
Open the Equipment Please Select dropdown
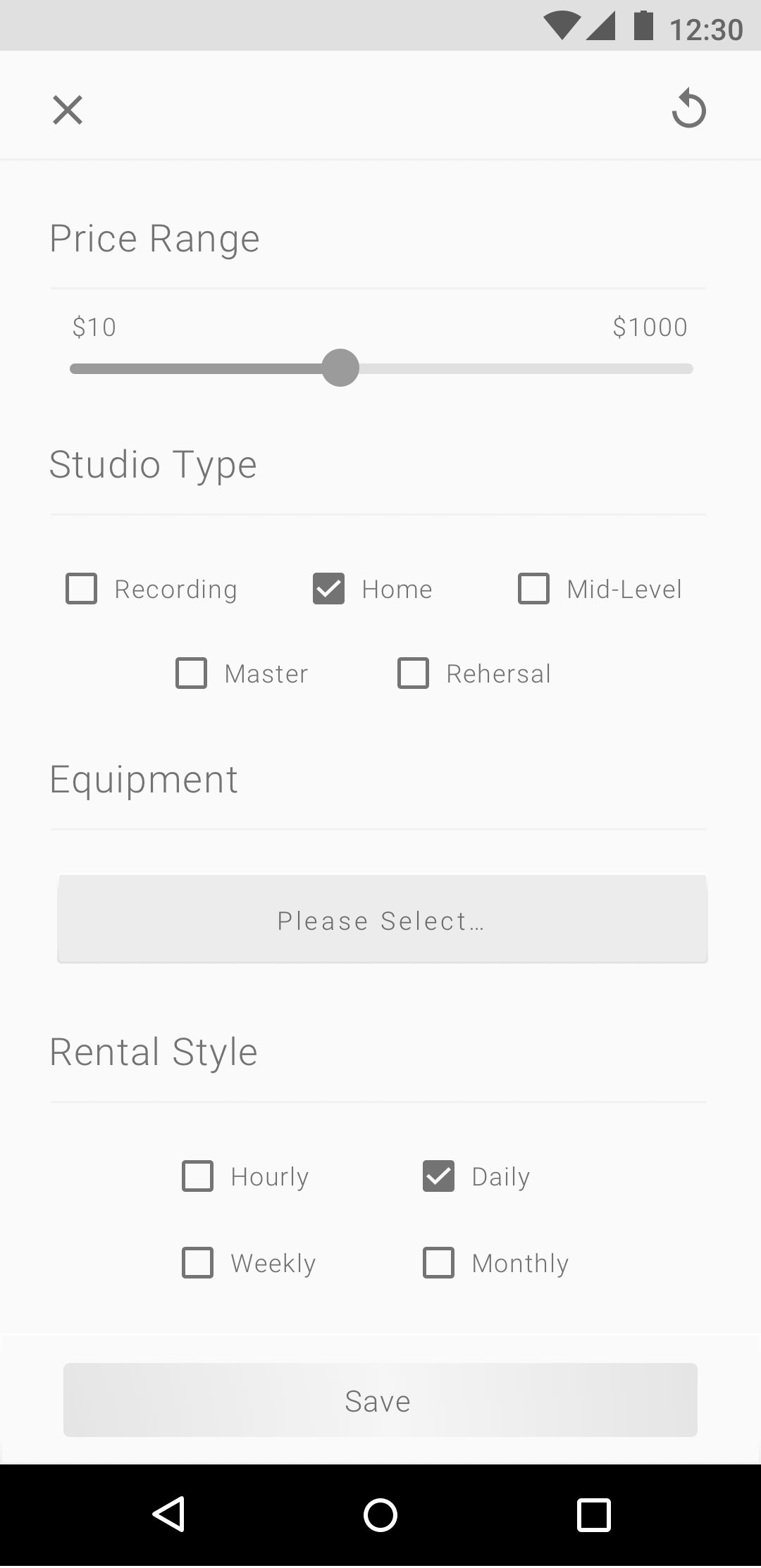383,919
